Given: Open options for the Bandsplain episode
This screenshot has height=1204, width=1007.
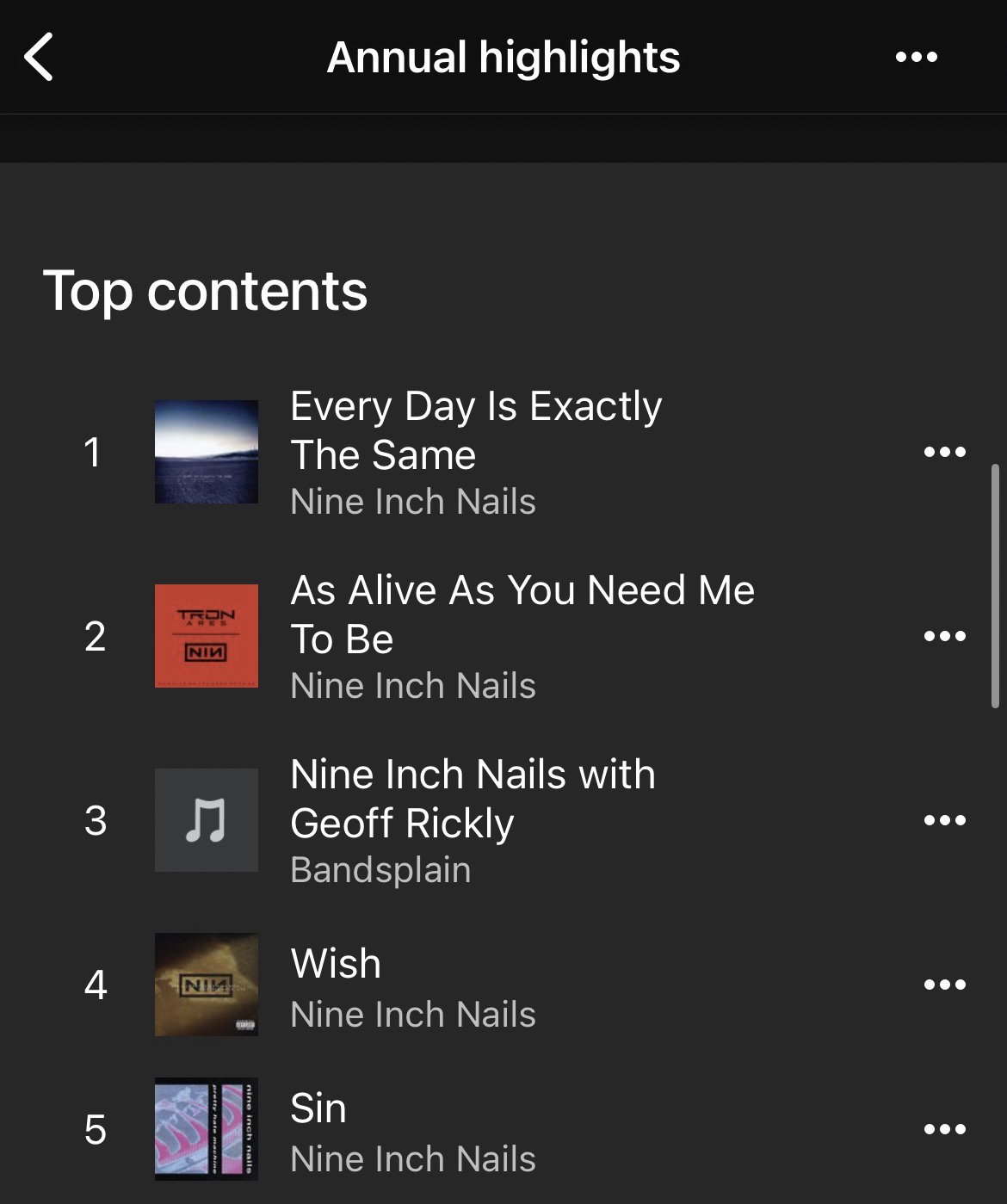Looking at the screenshot, I should tap(944, 820).
